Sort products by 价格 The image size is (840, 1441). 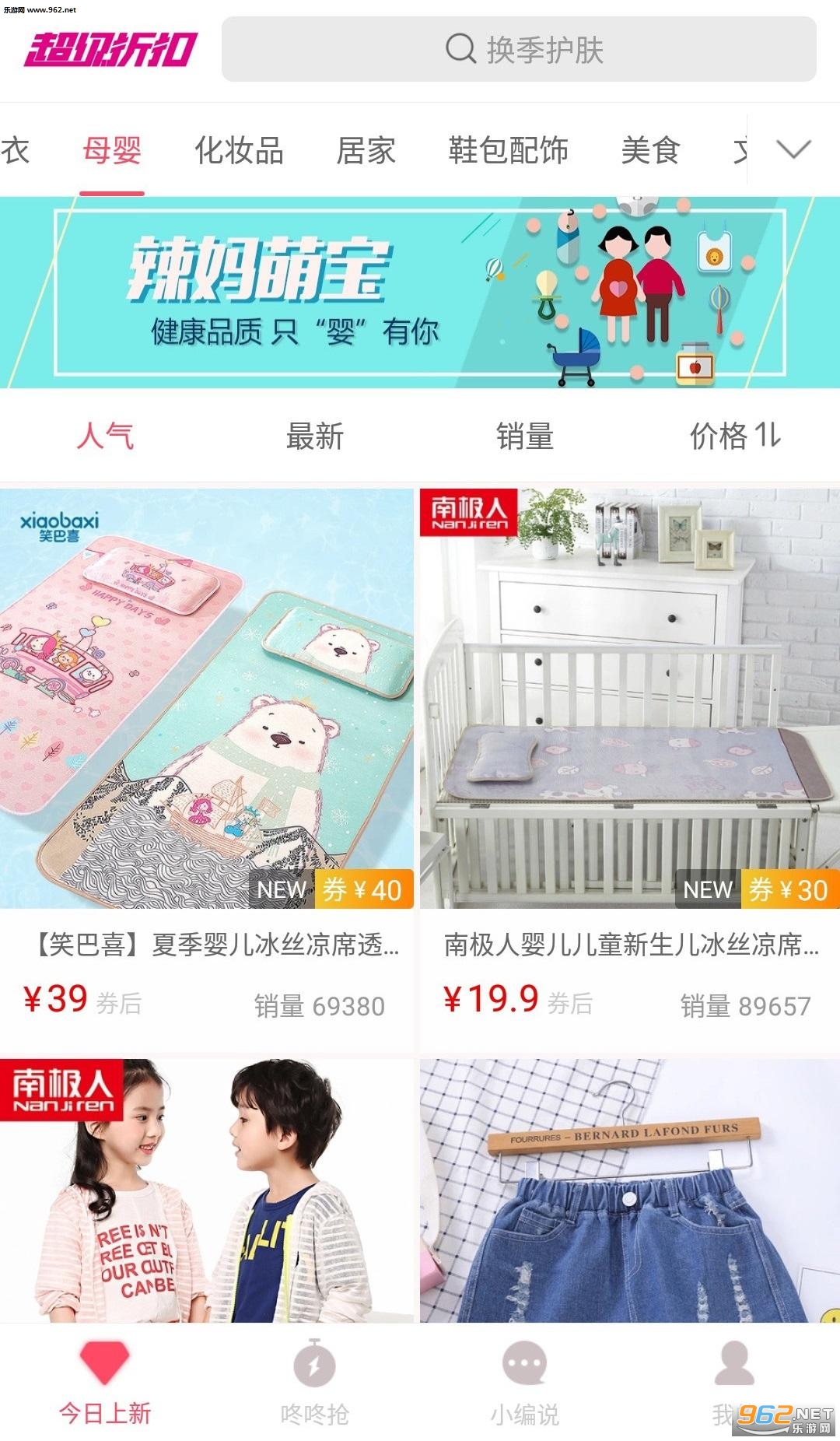[x=734, y=436]
